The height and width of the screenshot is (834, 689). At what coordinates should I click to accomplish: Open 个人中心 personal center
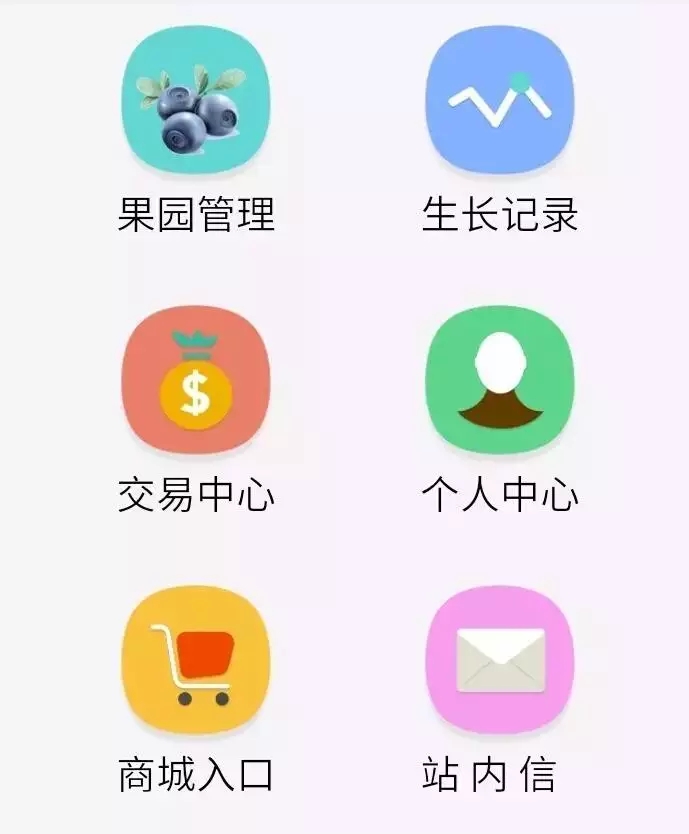[x=500, y=381]
